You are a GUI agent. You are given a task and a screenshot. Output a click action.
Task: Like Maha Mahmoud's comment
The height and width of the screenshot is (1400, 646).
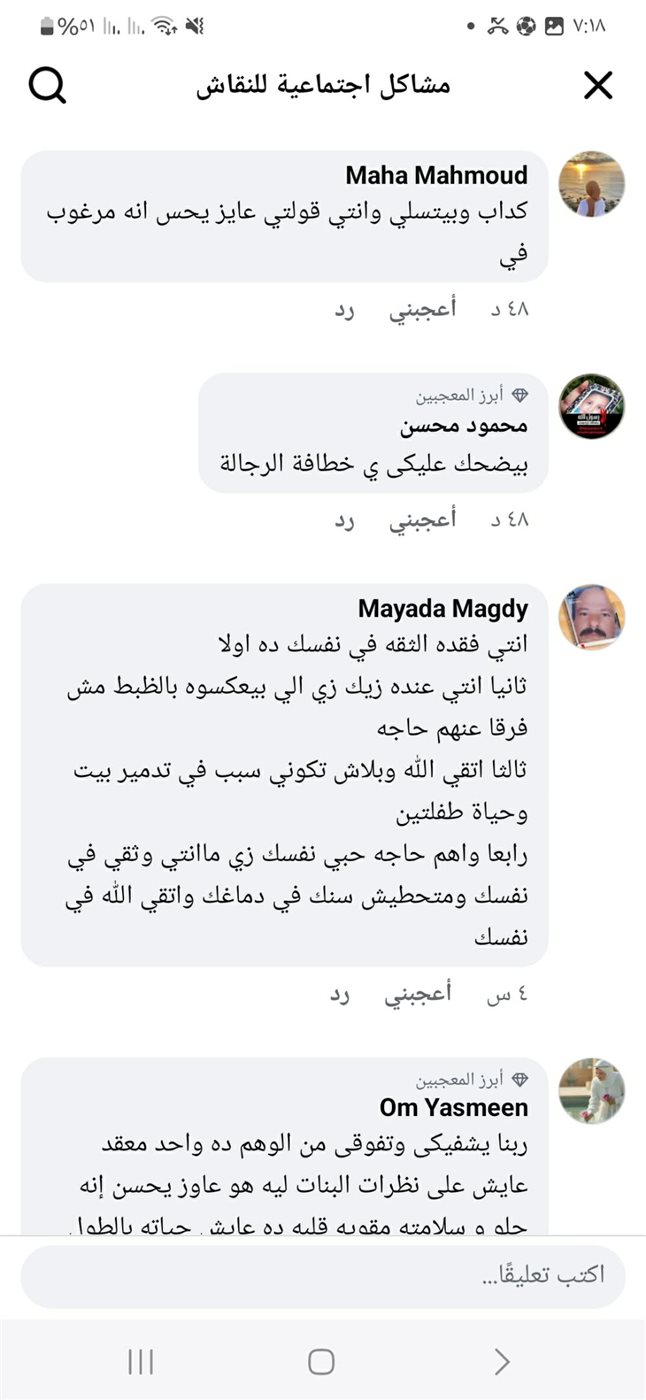click(x=423, y=308)
